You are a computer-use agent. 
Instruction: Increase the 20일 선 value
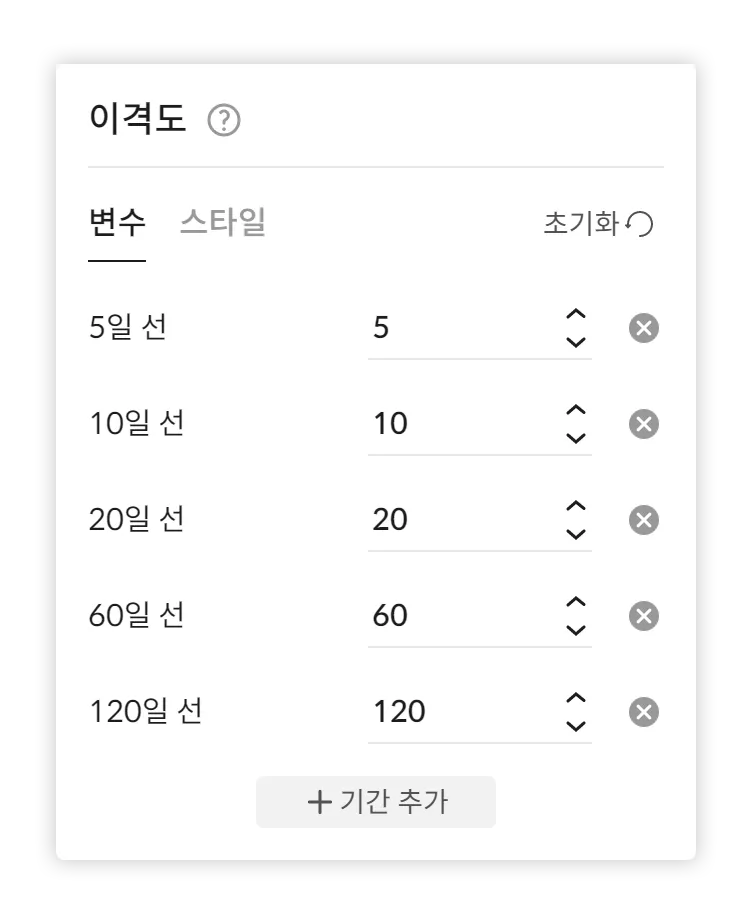coord(574,506)
